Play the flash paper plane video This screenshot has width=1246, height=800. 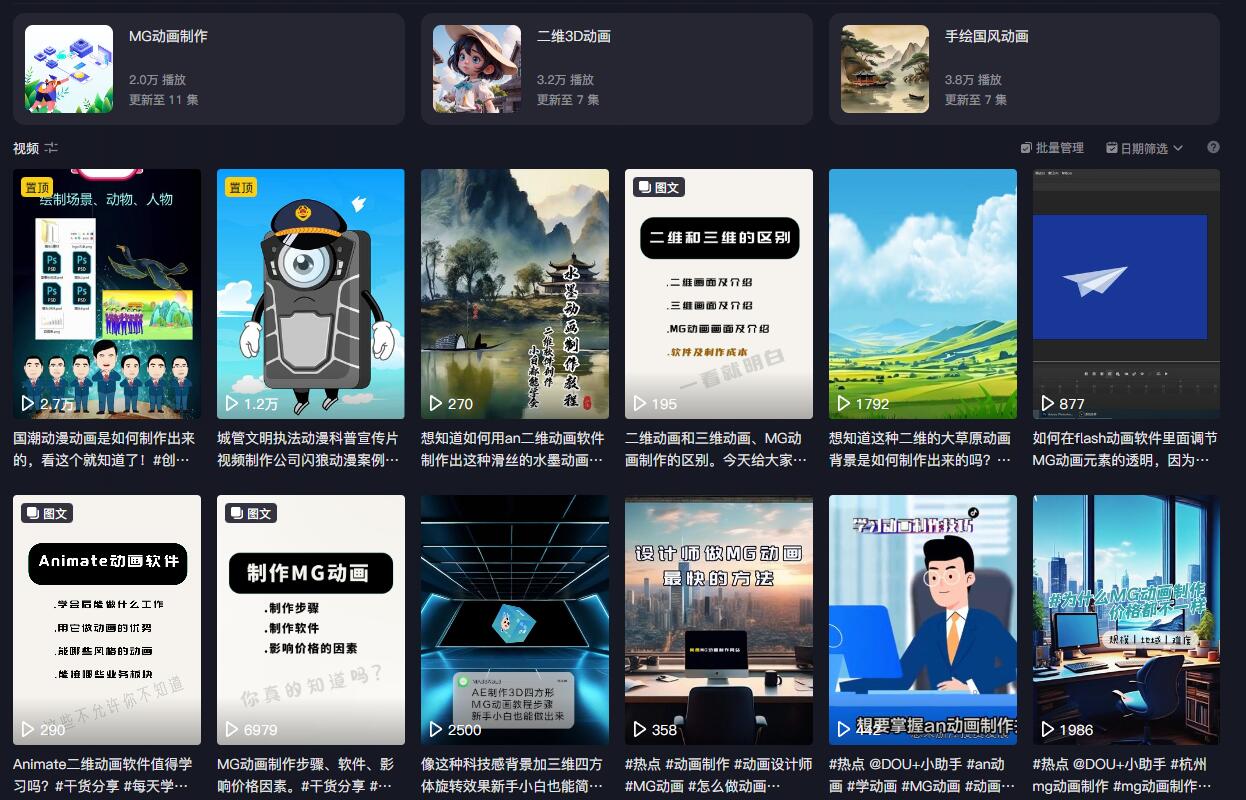[x=1126, y=294]
